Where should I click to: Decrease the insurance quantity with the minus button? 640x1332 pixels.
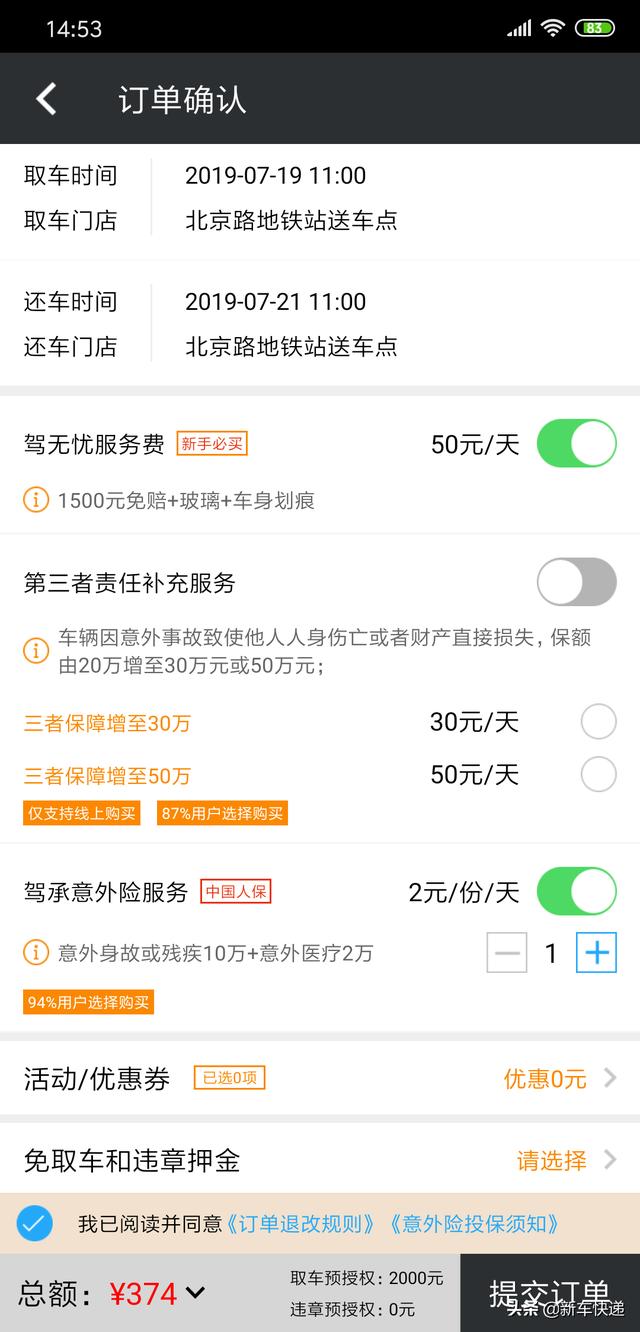507,953
